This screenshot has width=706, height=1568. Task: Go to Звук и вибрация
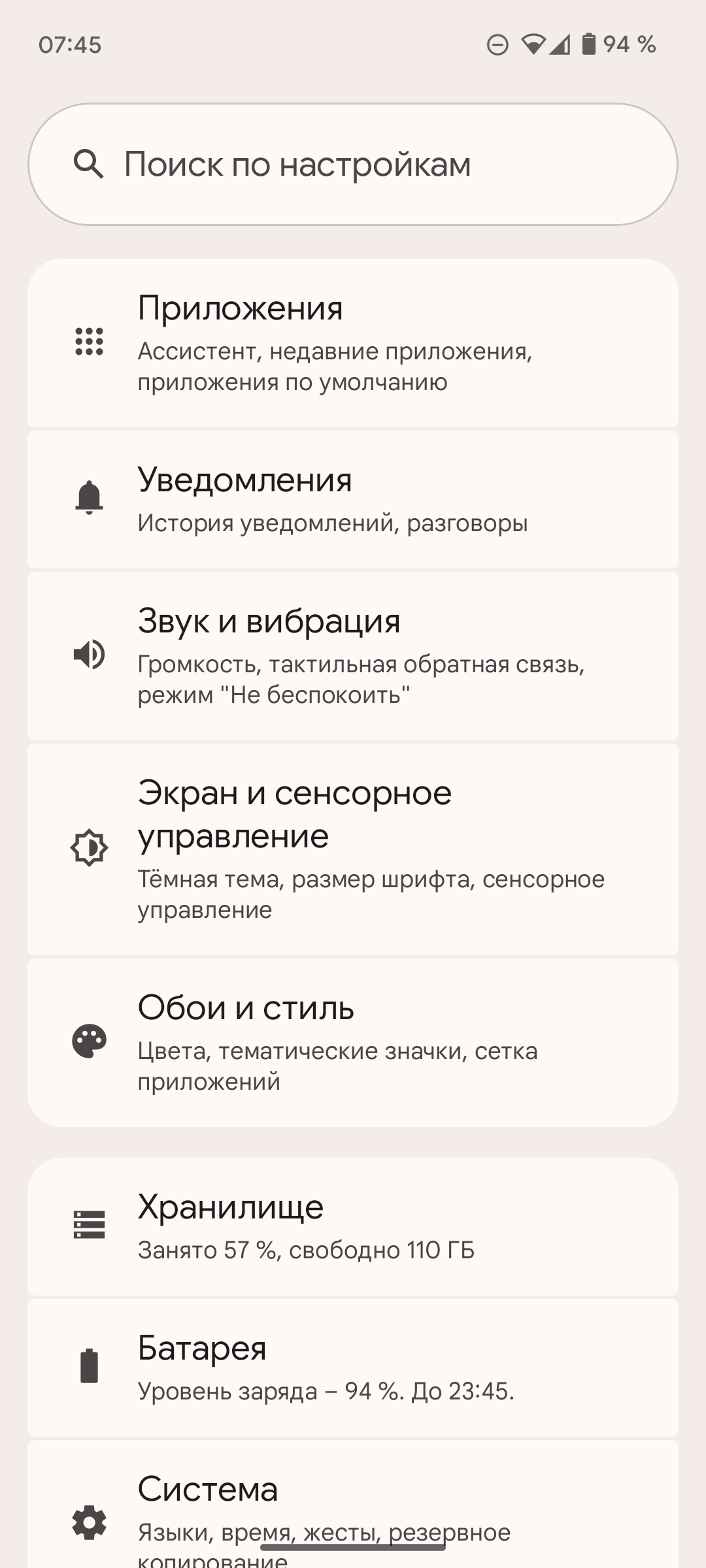click(x=353, y=656)
